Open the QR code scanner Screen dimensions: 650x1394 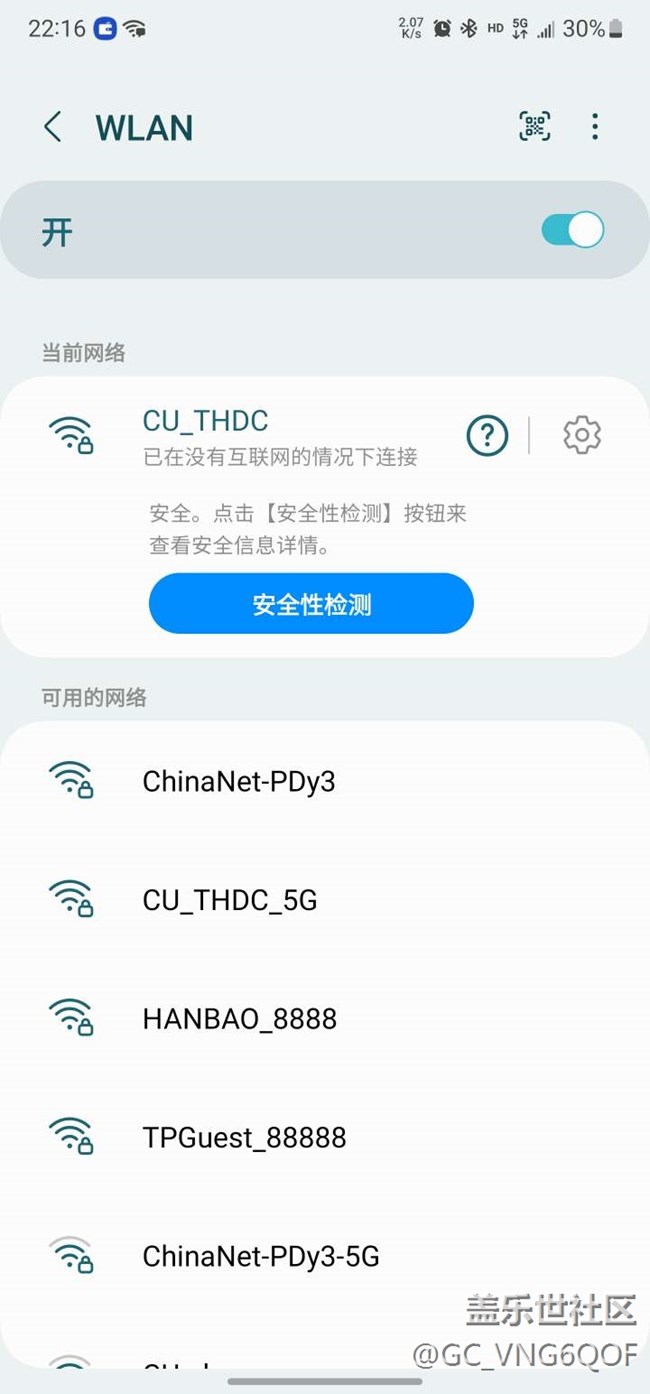535,126
